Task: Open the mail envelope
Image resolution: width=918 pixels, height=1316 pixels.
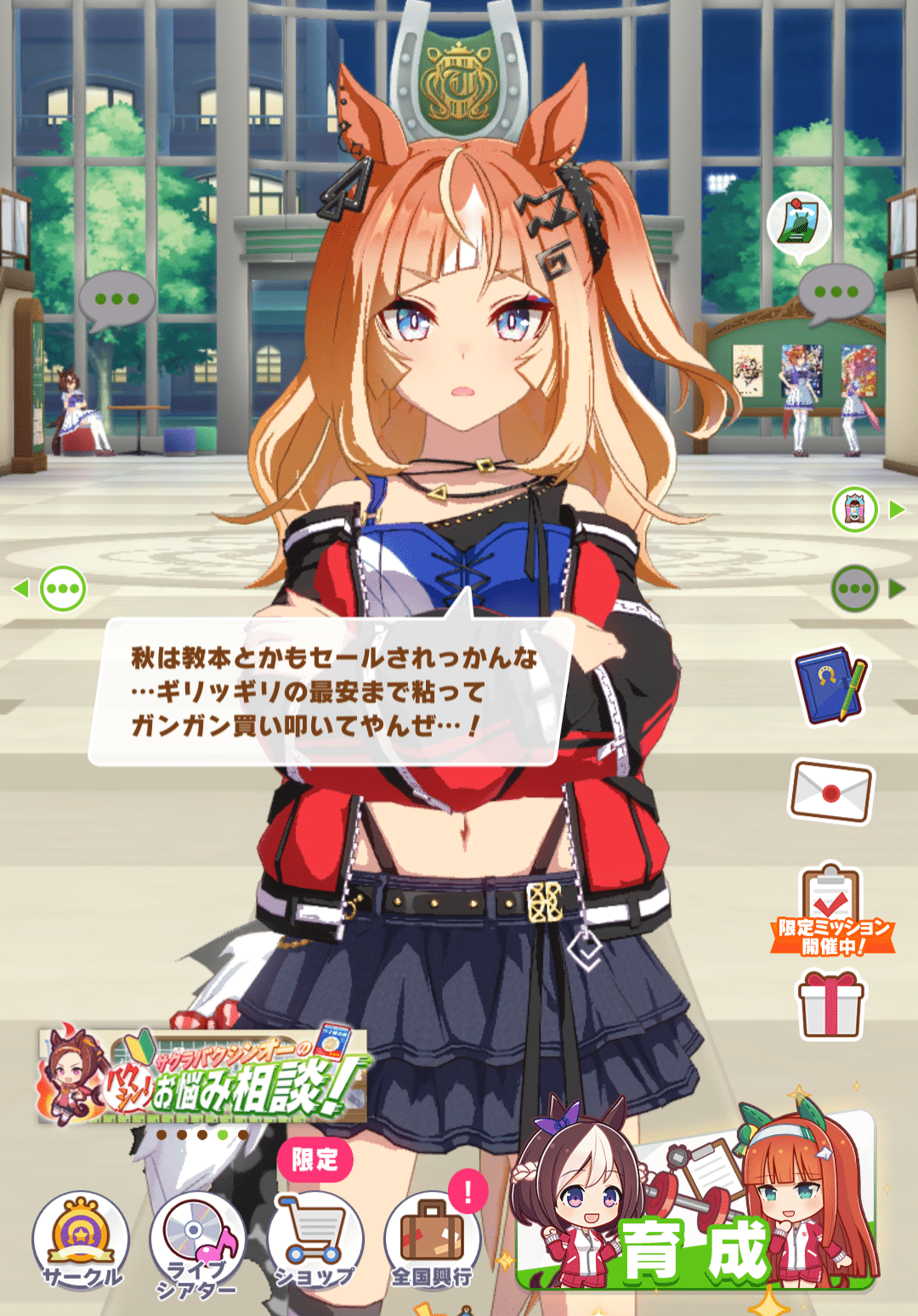Action: pos(831,791)
